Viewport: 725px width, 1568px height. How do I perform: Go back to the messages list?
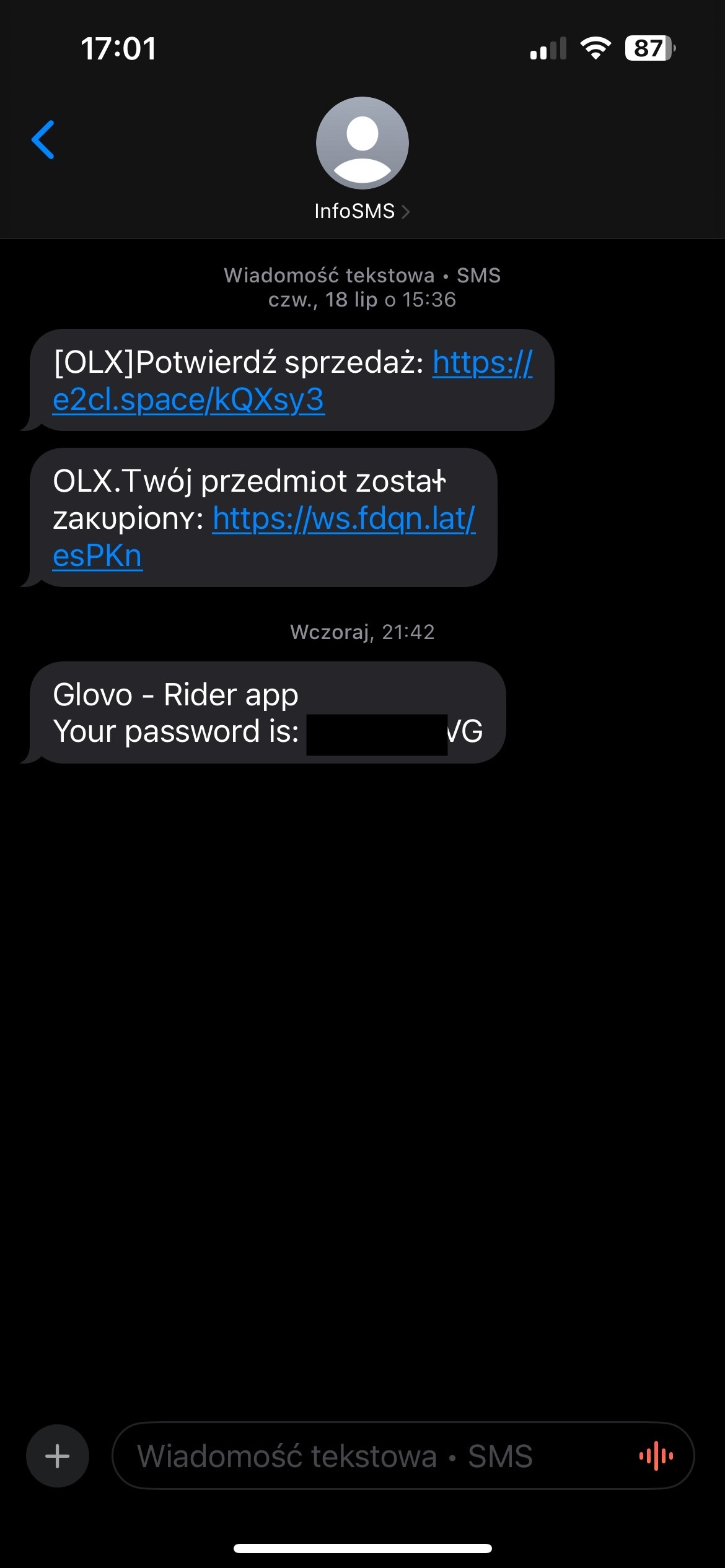tap(43, 140)
